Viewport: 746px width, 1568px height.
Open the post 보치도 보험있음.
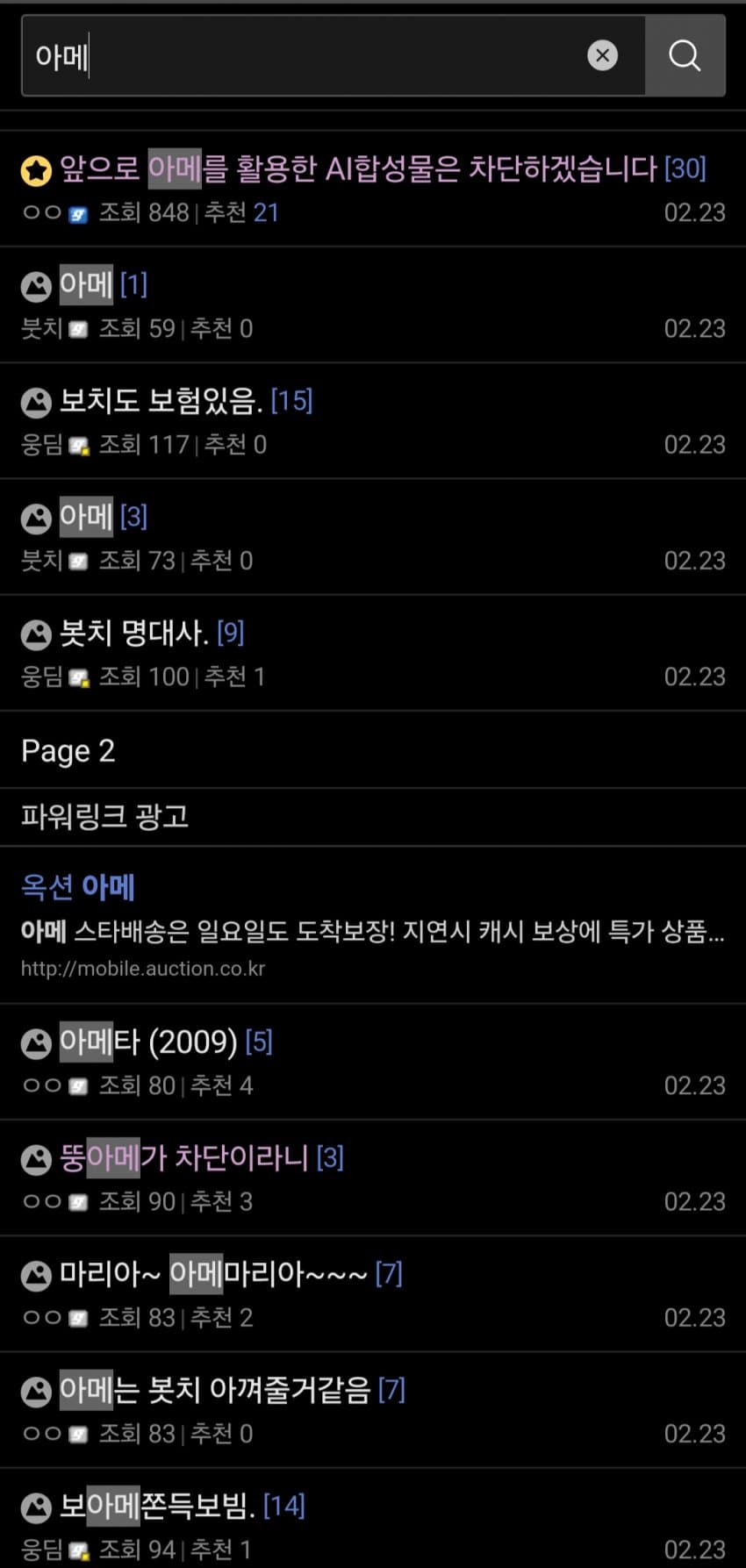pos(161,401)
